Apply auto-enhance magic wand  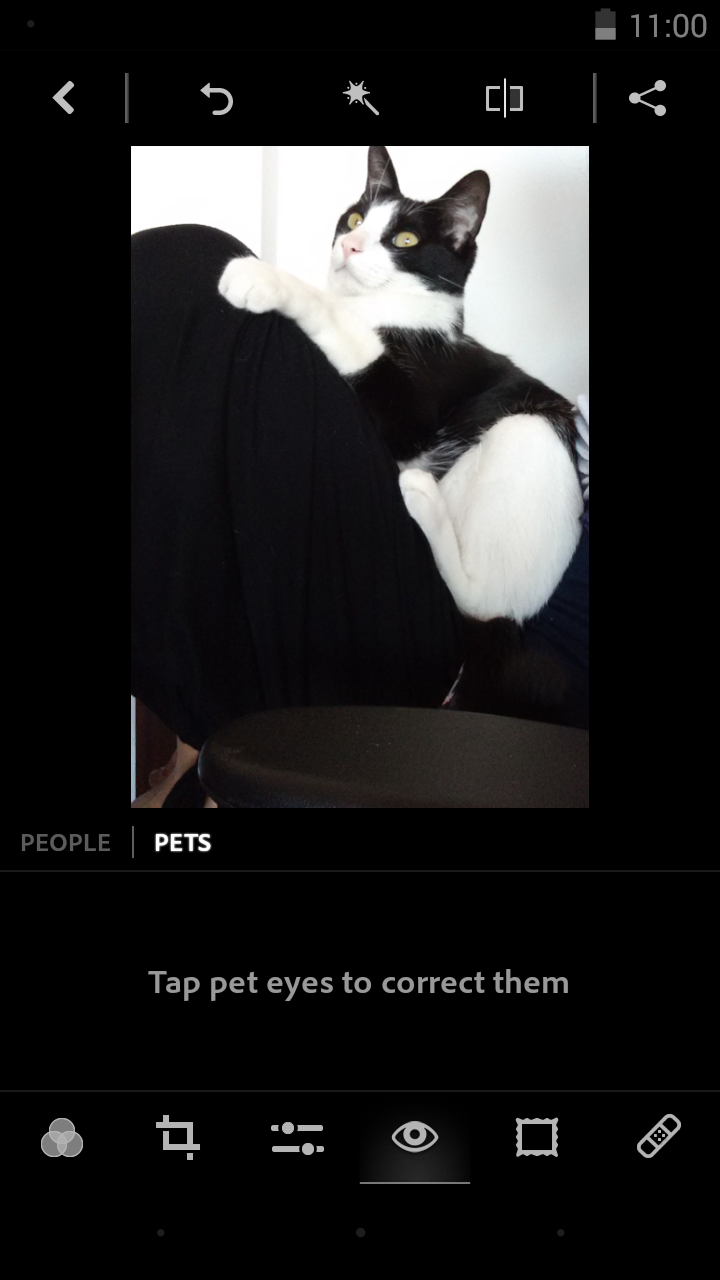(360, 98)
